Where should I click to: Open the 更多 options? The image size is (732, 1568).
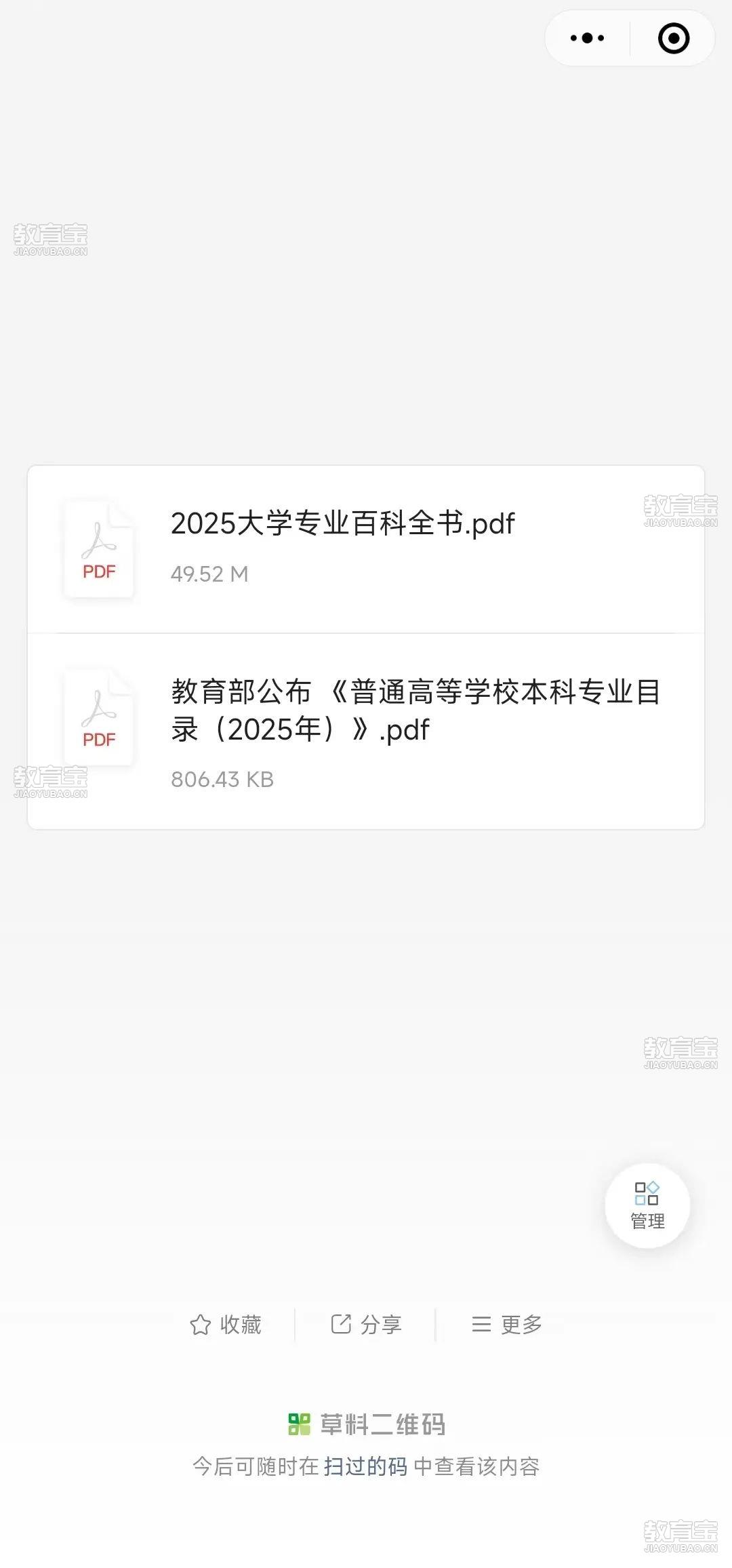coord(507,1325)
